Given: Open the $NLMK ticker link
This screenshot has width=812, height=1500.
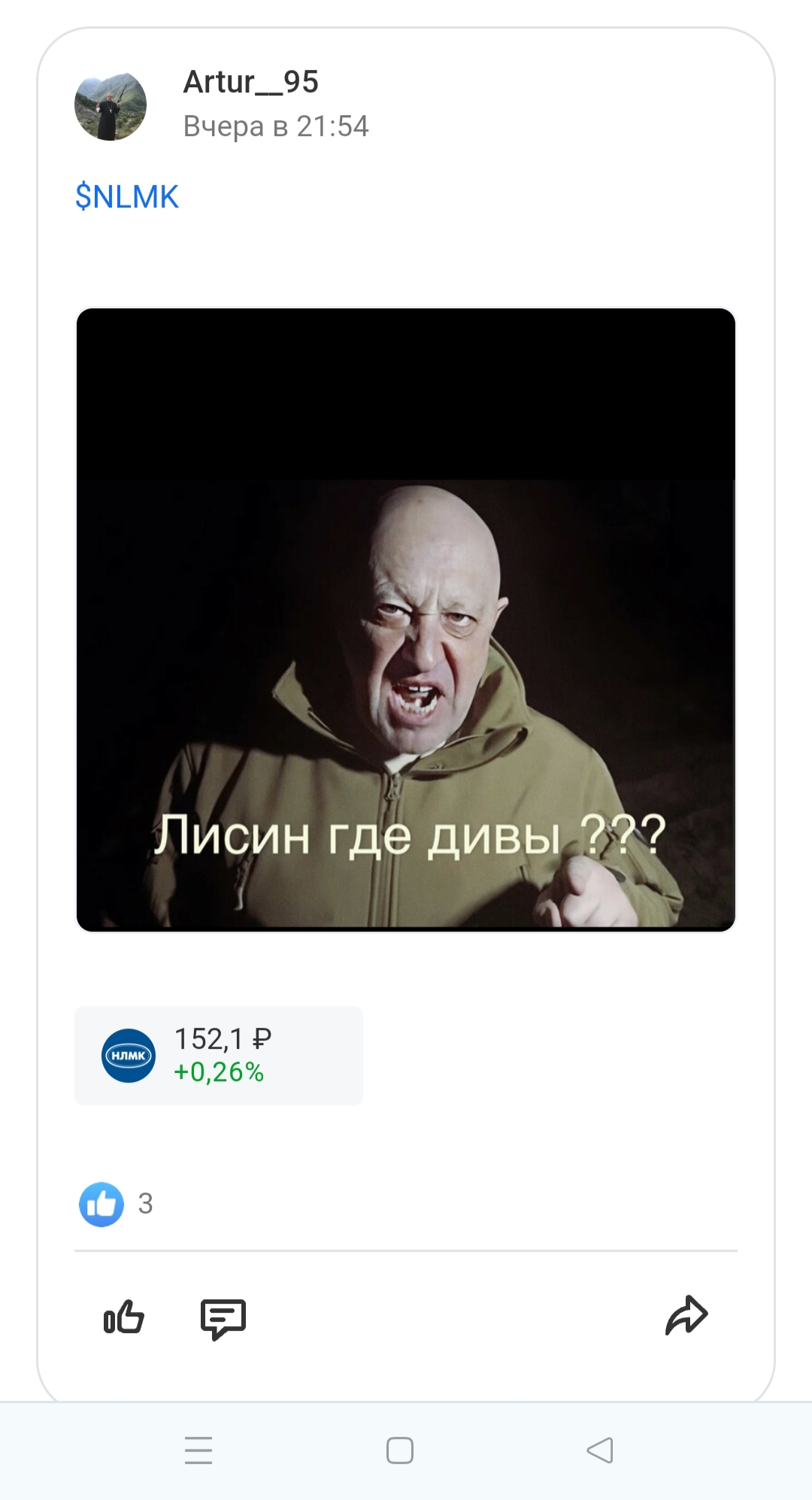Looking at the screenshot, I should [x=126, y=197].
